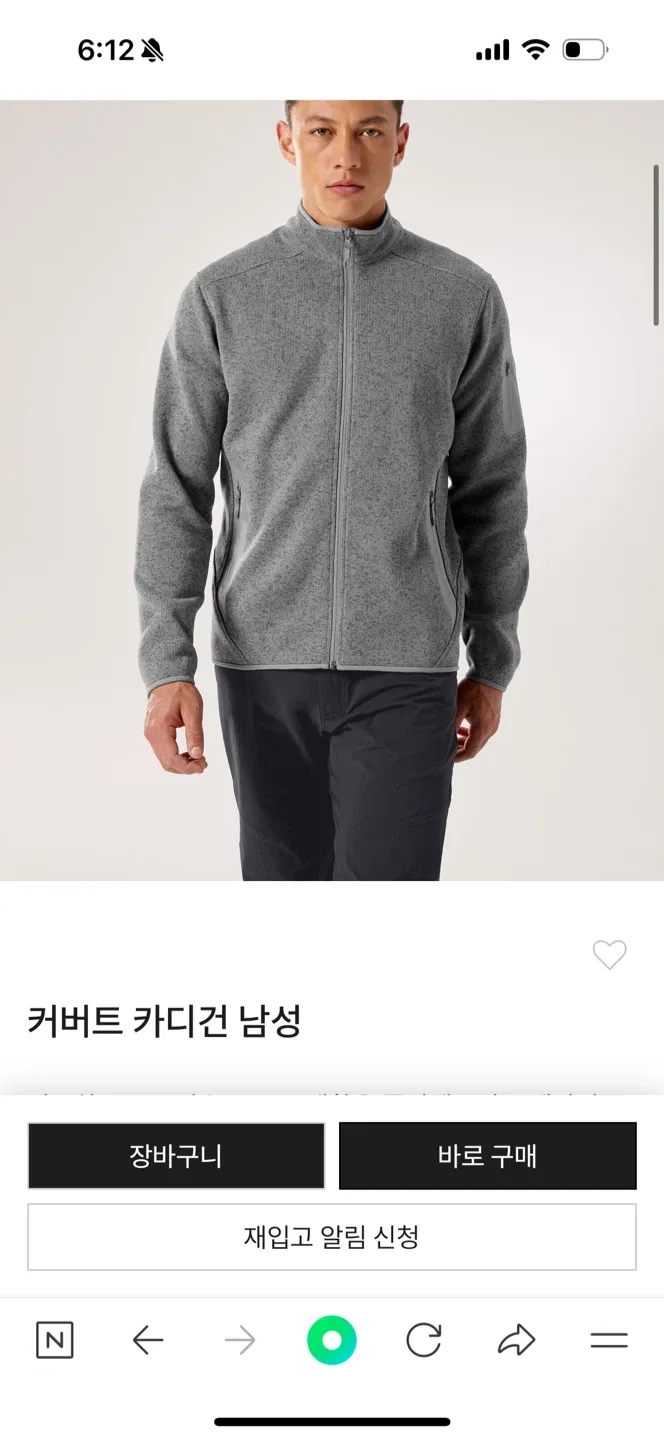Reload the current page
The image size is (664, 1440).
pos(424,1340)
